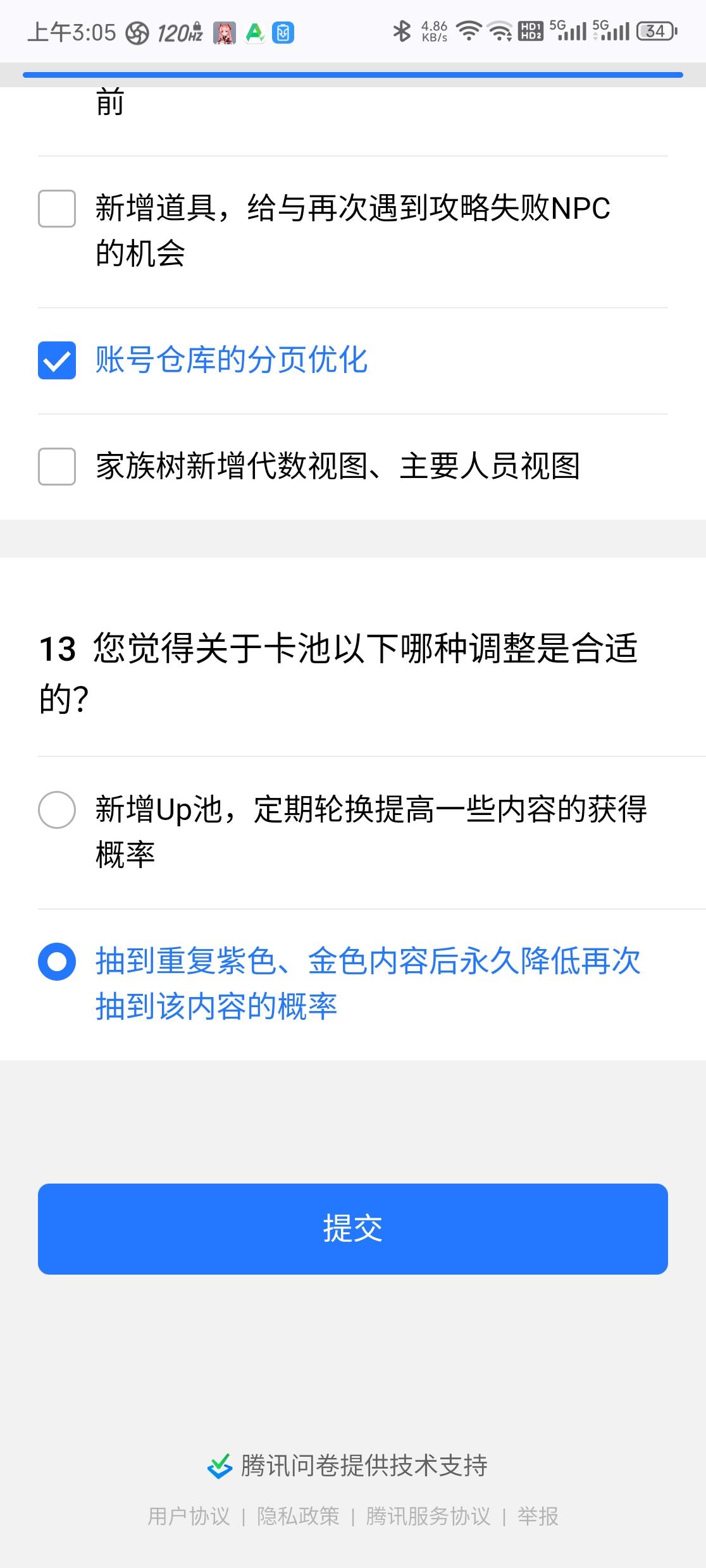Check 家族树新增代数视图 option
The width and height of the screenshot is (706, 1568).
[57, 467]
